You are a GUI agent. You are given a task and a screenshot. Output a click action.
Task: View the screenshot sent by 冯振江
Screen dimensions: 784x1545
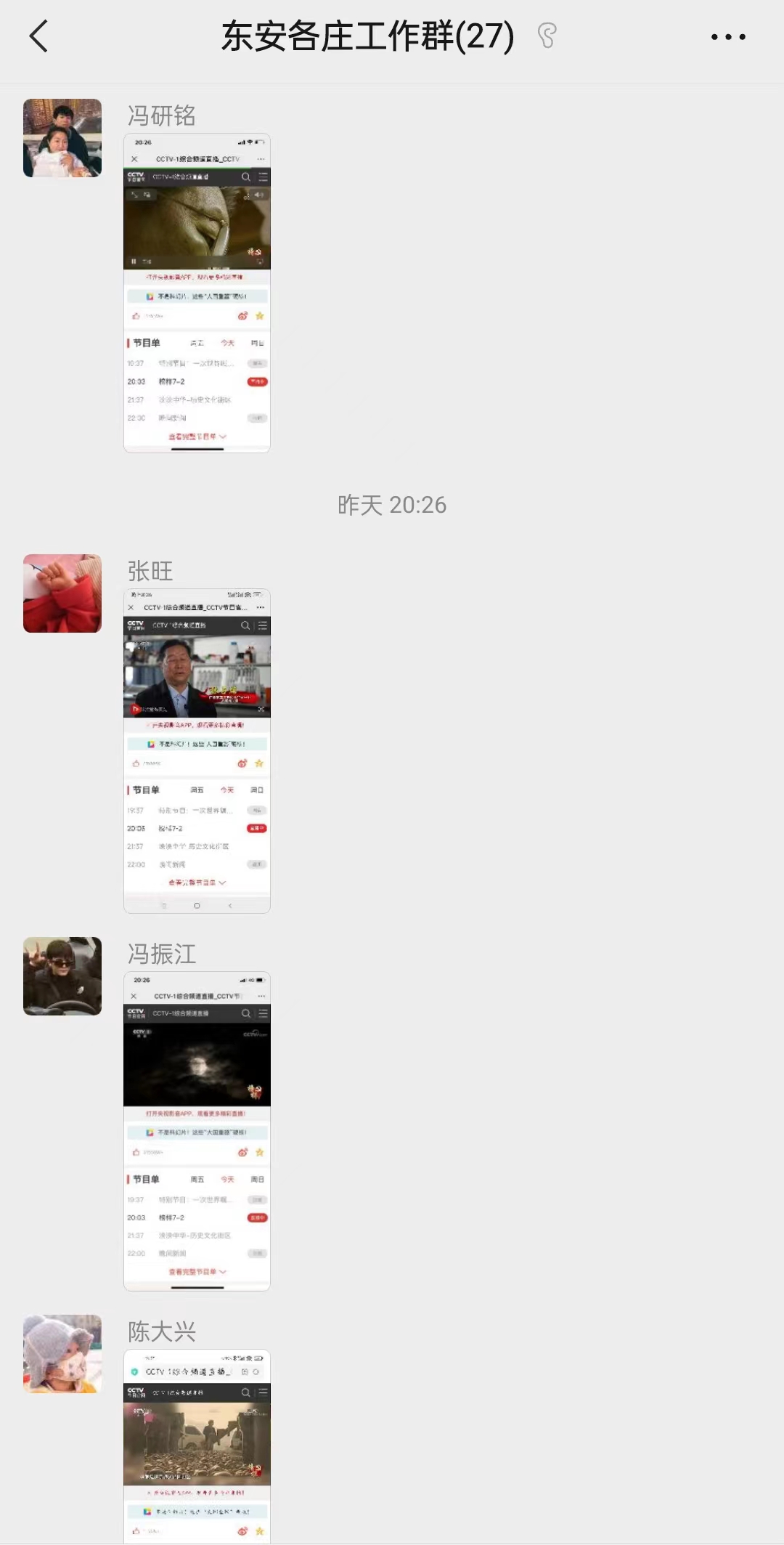(x=197, y=1131)
